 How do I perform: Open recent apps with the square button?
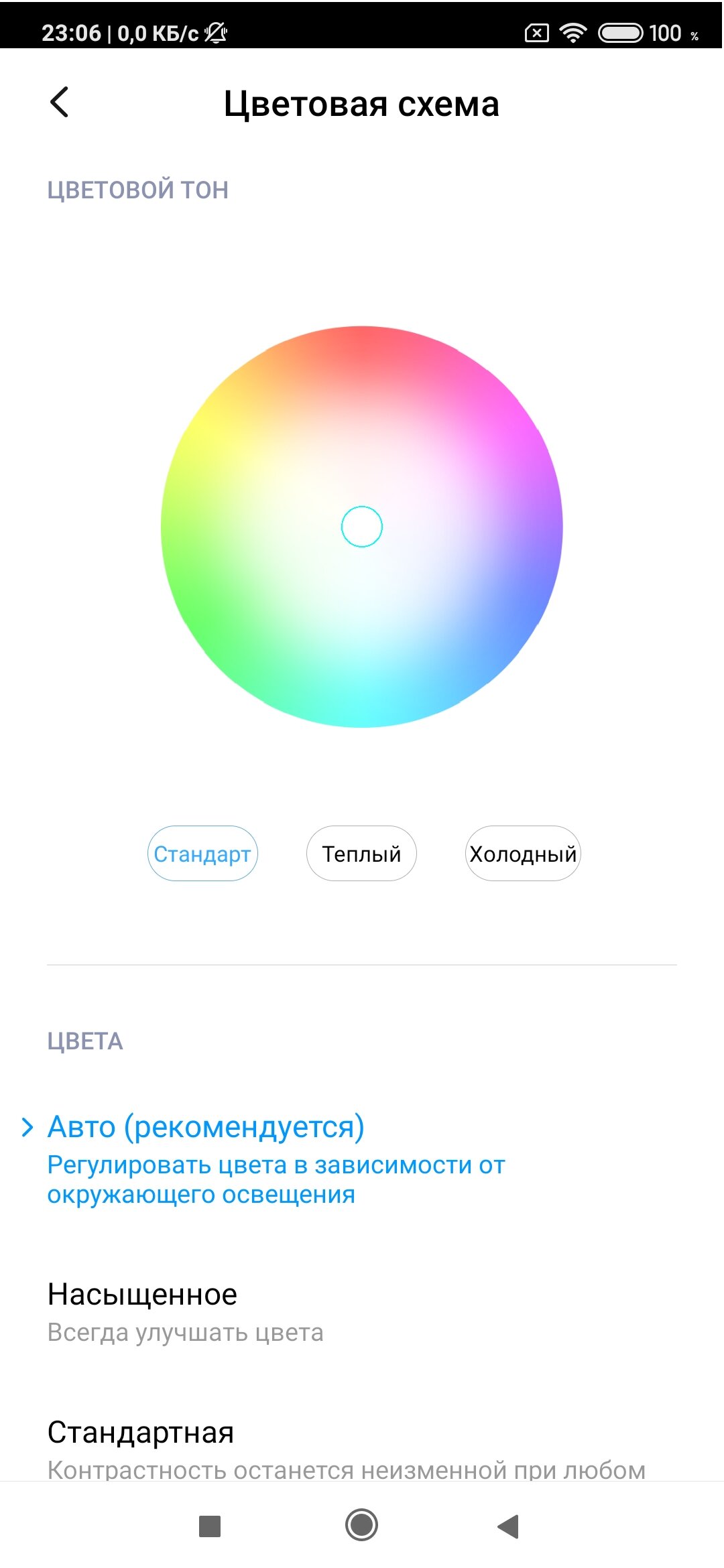pos(210,1526)
